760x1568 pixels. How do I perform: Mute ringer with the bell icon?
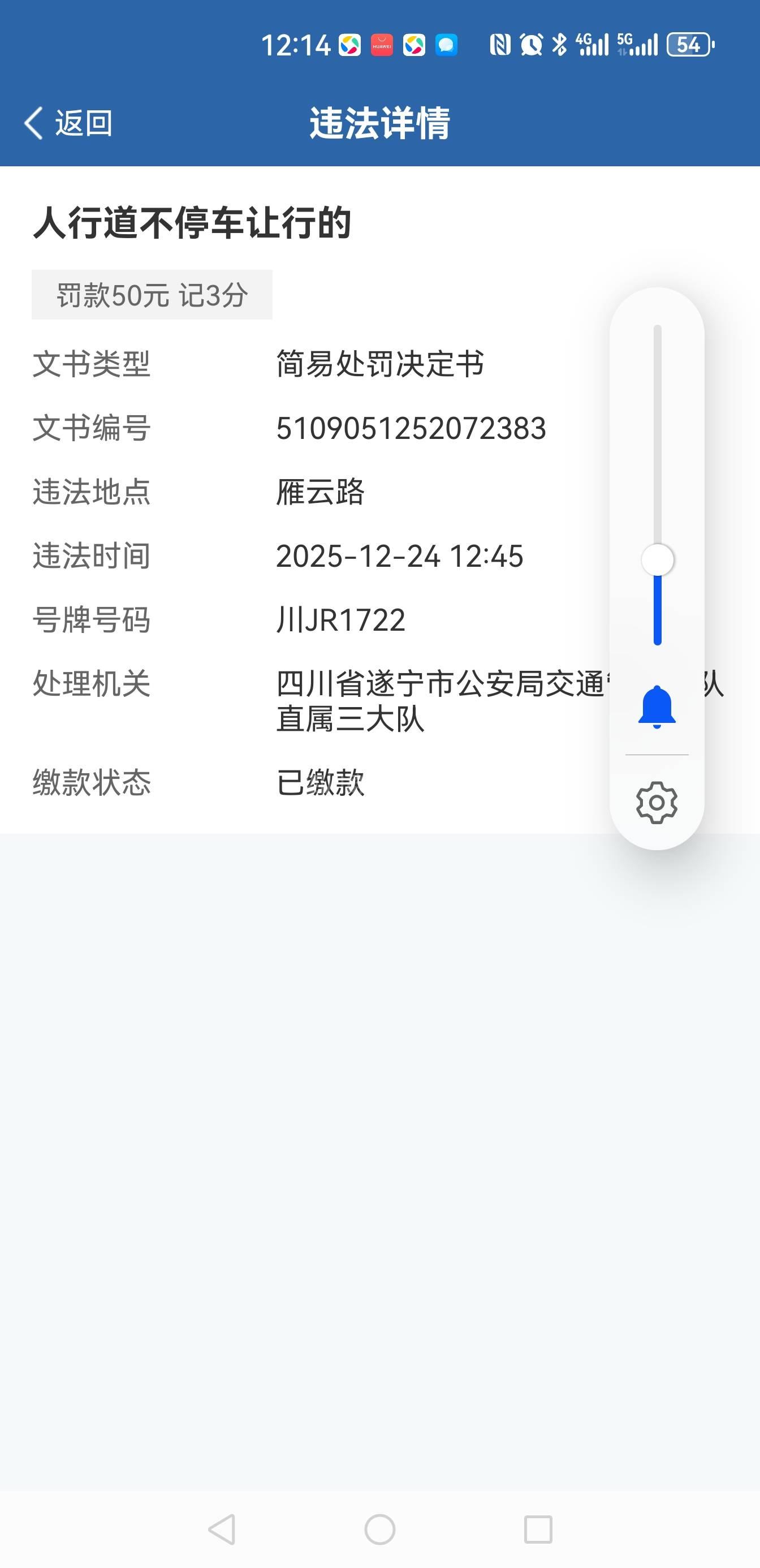coord(657,707)
